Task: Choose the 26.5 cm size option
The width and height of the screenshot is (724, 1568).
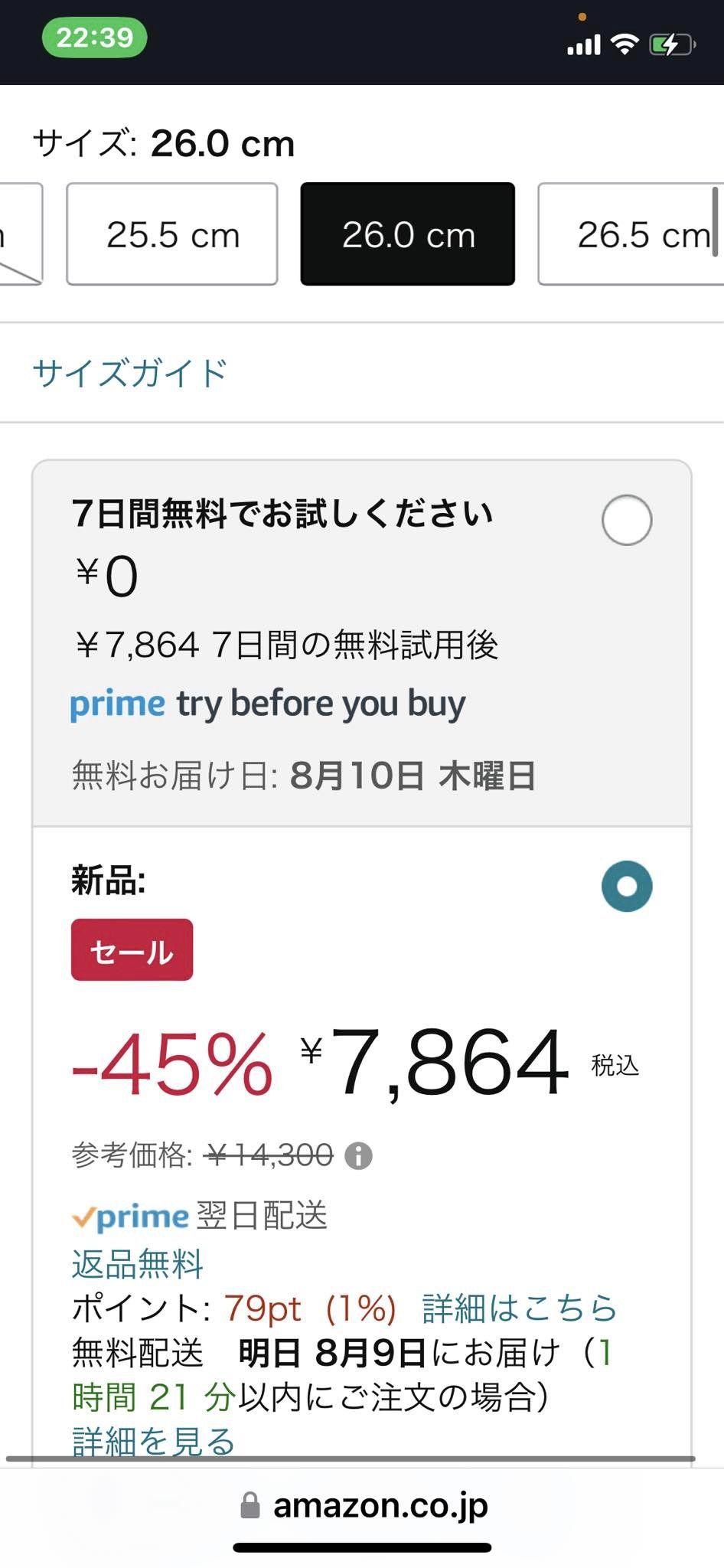Action: [x=631, y=234]
